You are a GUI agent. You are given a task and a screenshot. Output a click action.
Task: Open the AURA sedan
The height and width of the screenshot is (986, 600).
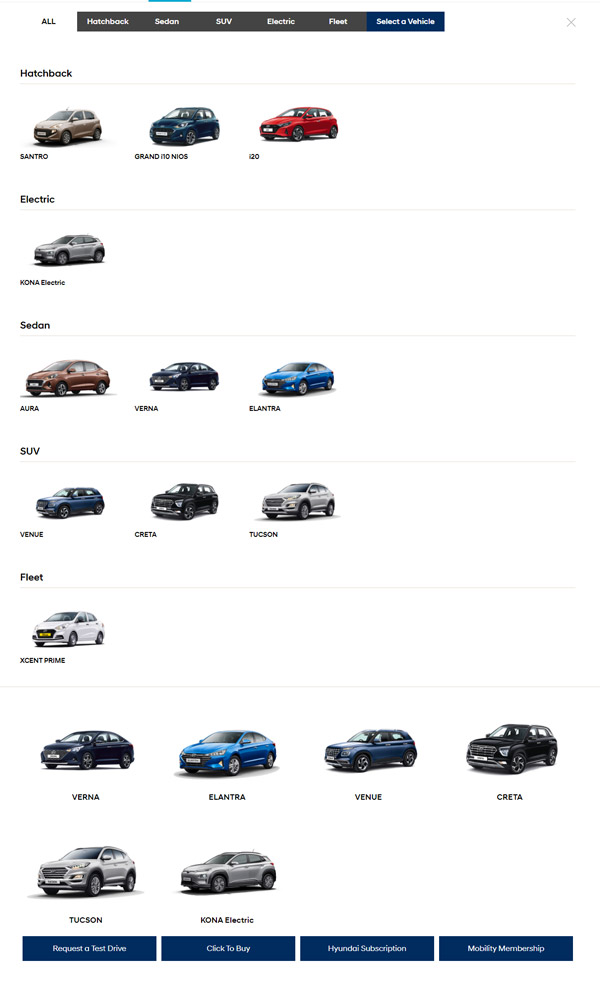click(66, 379)
